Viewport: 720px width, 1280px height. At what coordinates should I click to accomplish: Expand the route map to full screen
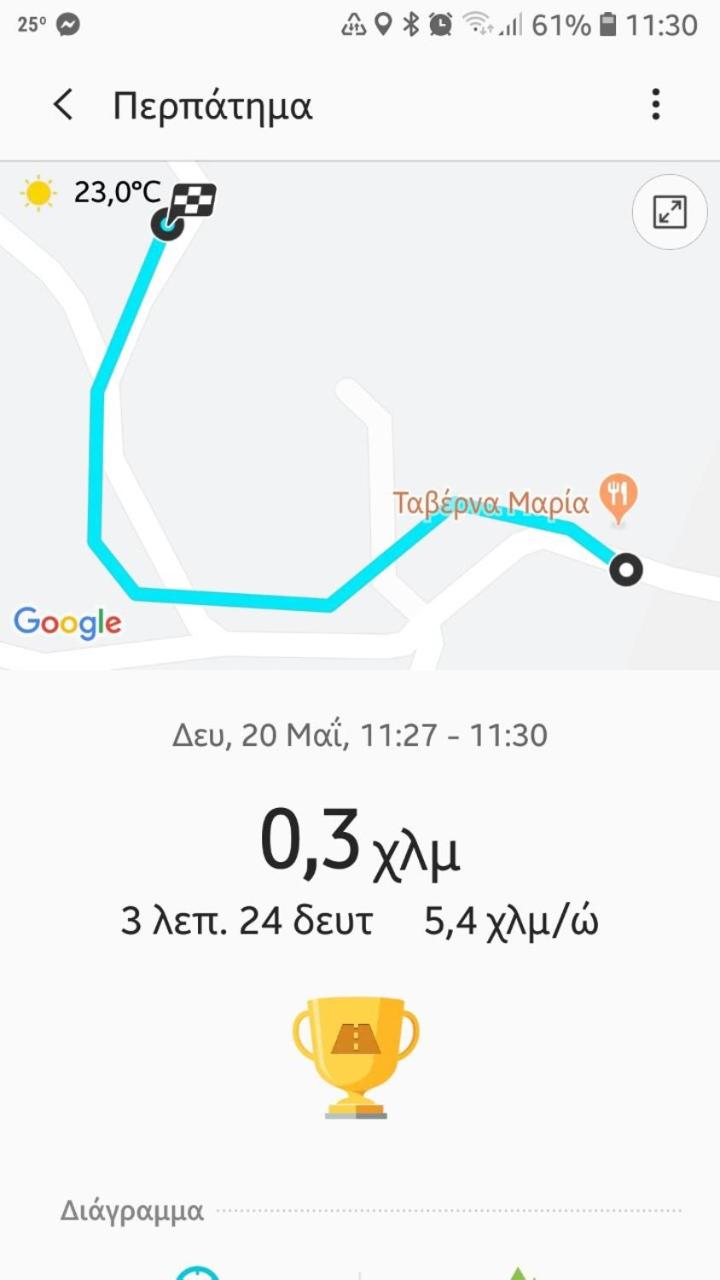coord(669,212)
